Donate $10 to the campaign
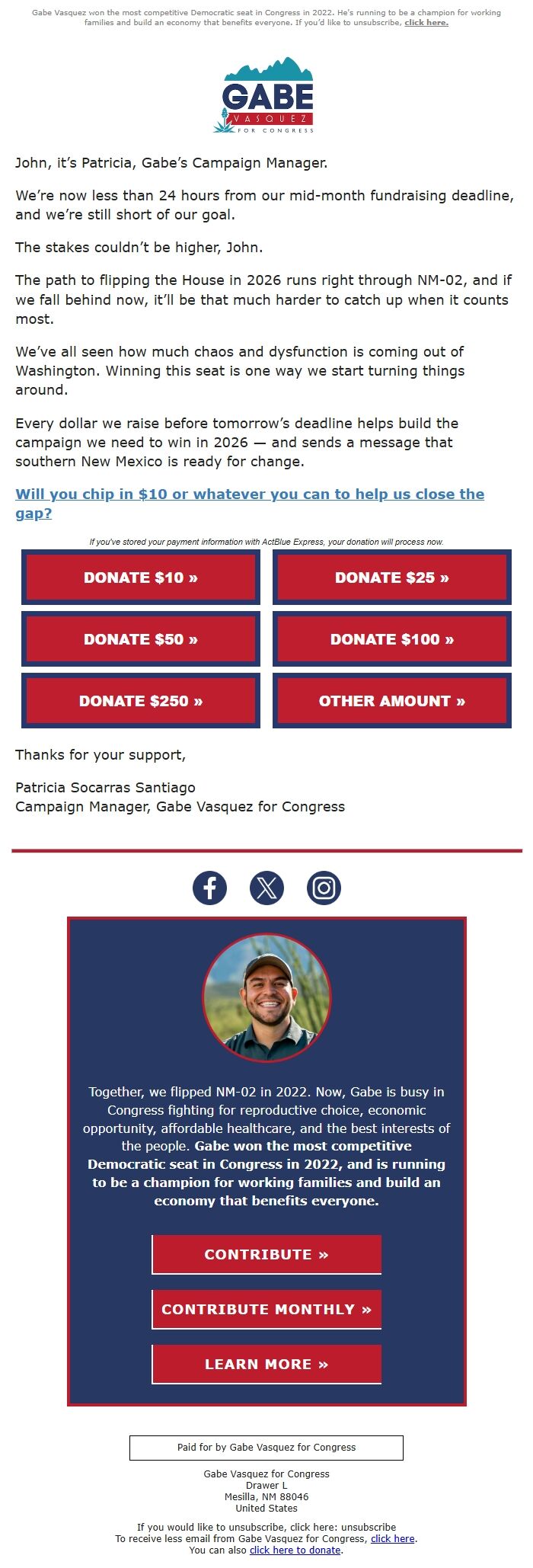Viewport: 533px width, 1568px height. [x=141, y=578]
